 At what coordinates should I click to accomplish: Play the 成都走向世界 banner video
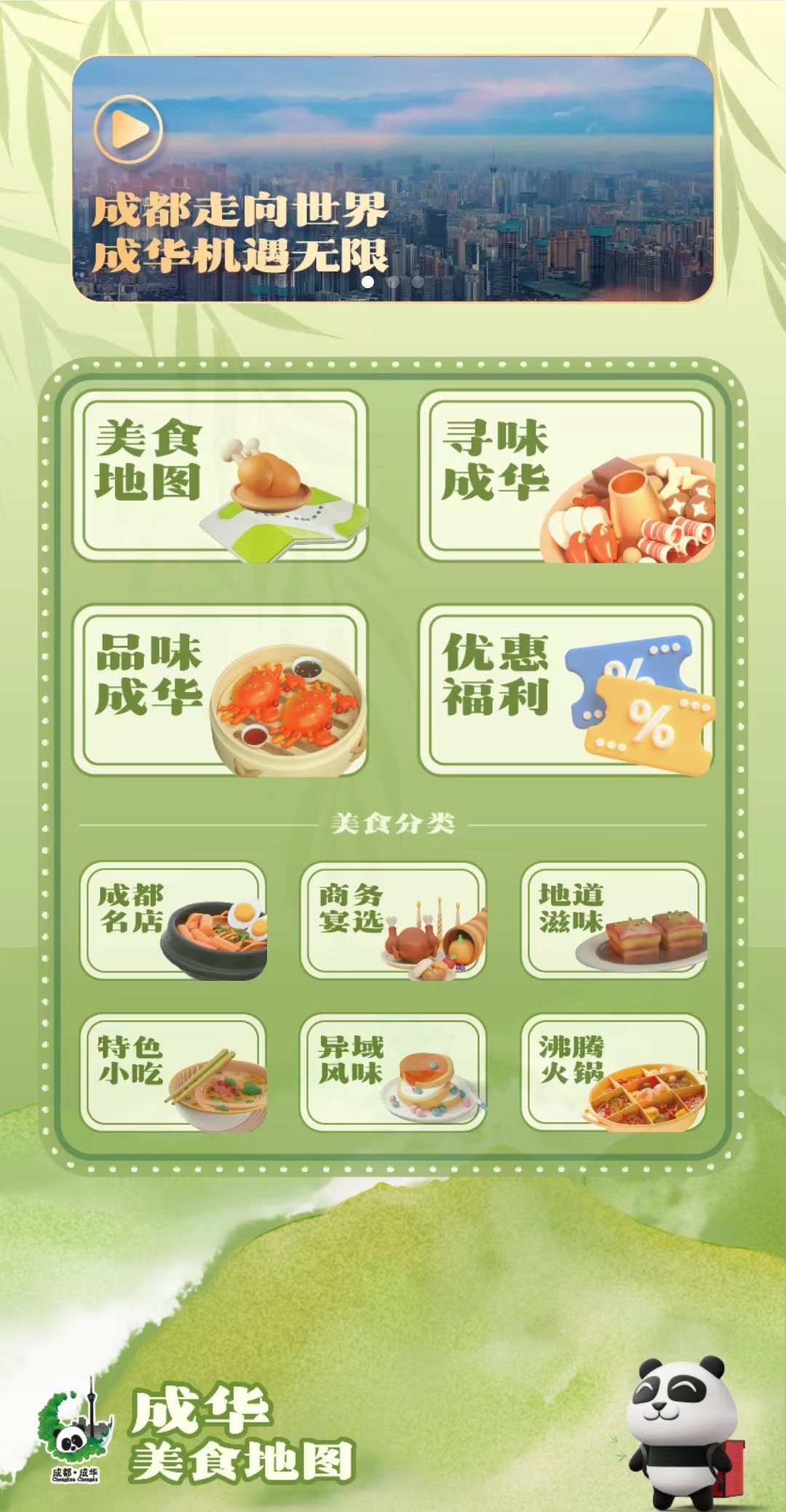click(128, 130)
